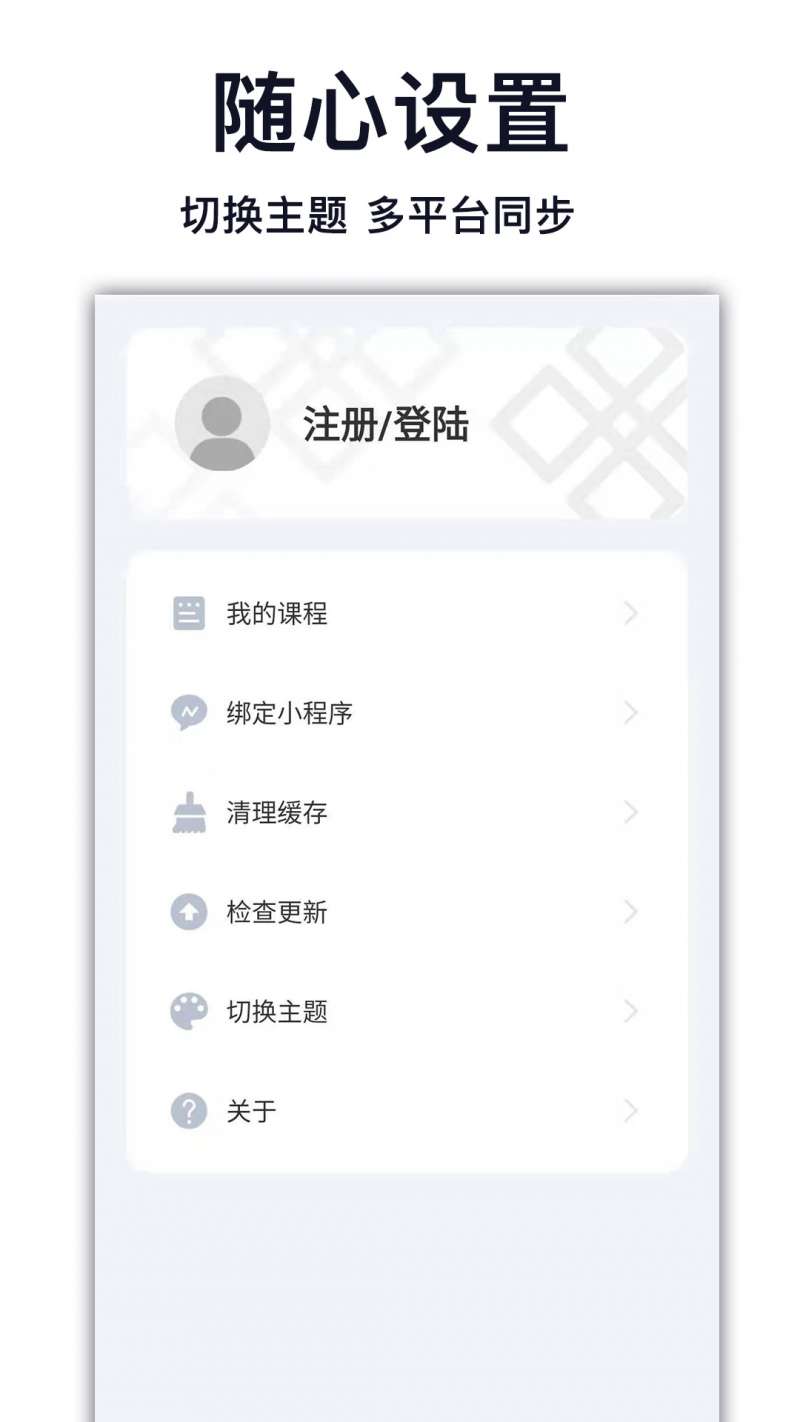Viewport: 800px width, 1422px height.
Task: Select the palette icon next to 切换主题
Action: point(189,1011)
